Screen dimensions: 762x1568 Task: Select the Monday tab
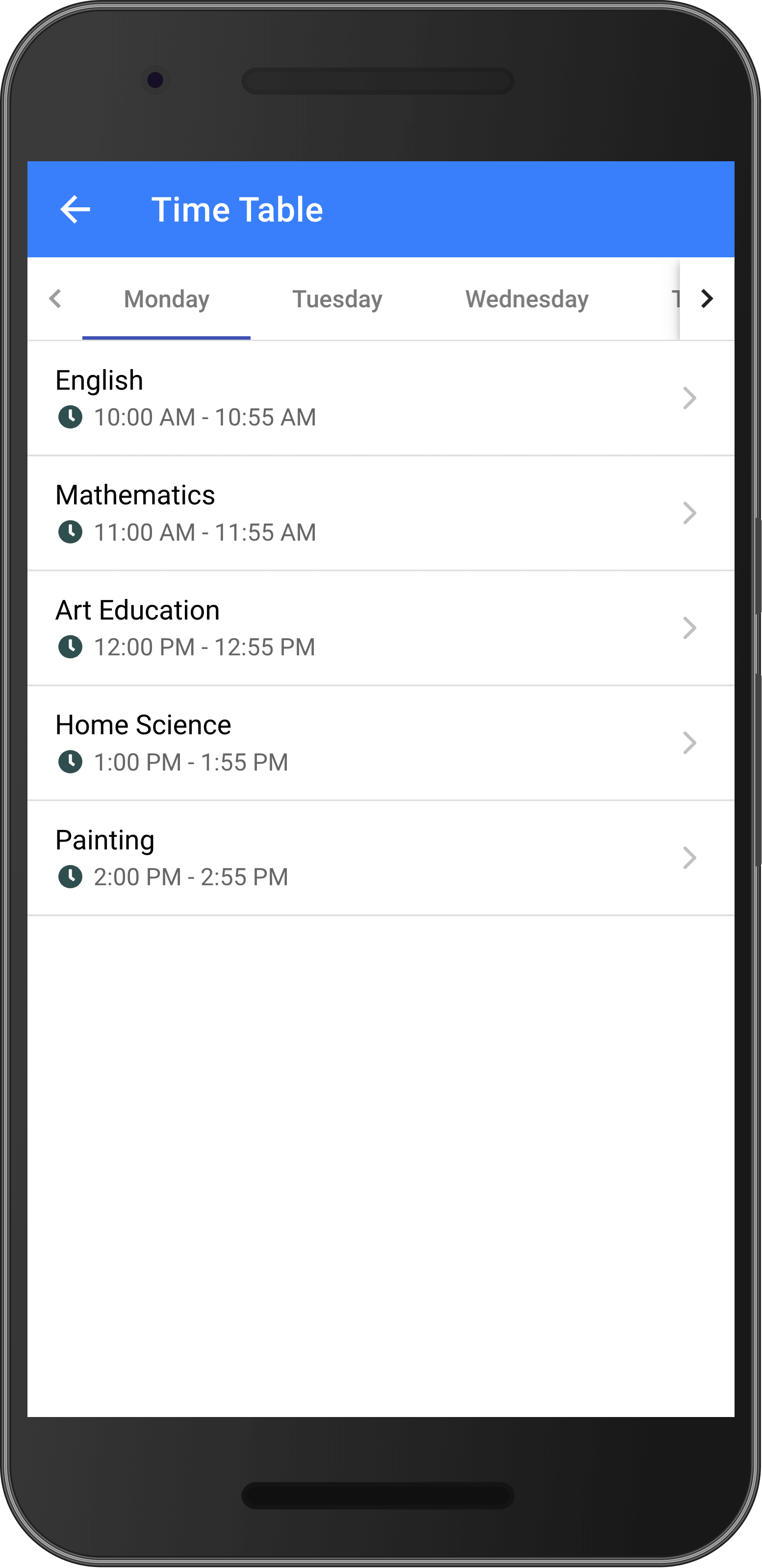(166, 299)
